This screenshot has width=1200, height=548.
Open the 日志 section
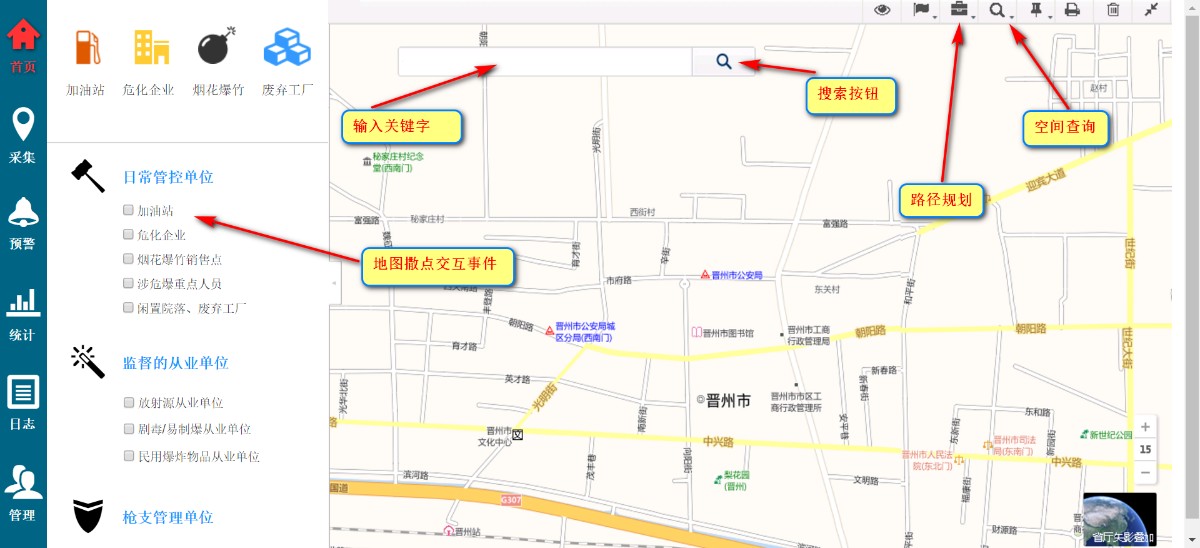click(x=23, y=403)
